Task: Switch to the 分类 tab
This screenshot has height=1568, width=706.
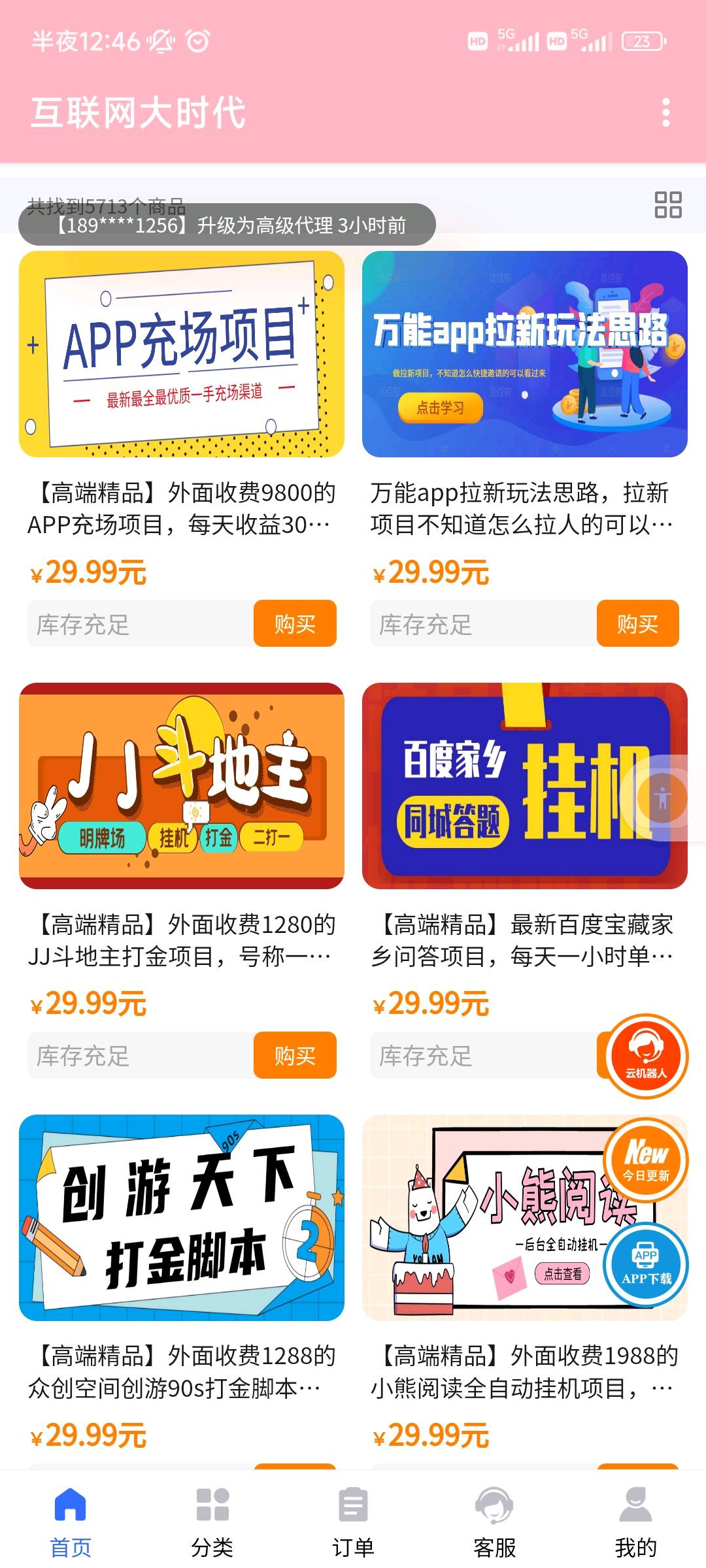Action: (212, 1520)
